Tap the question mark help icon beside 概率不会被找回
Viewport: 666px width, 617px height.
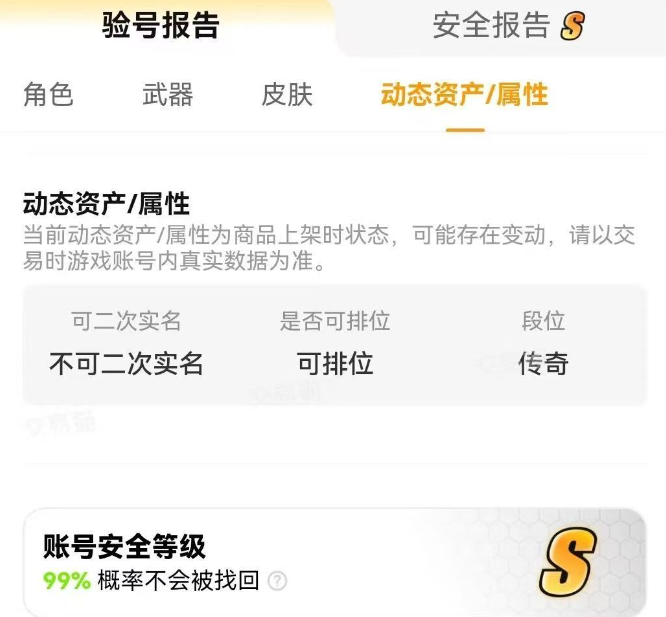click(277, 580)
